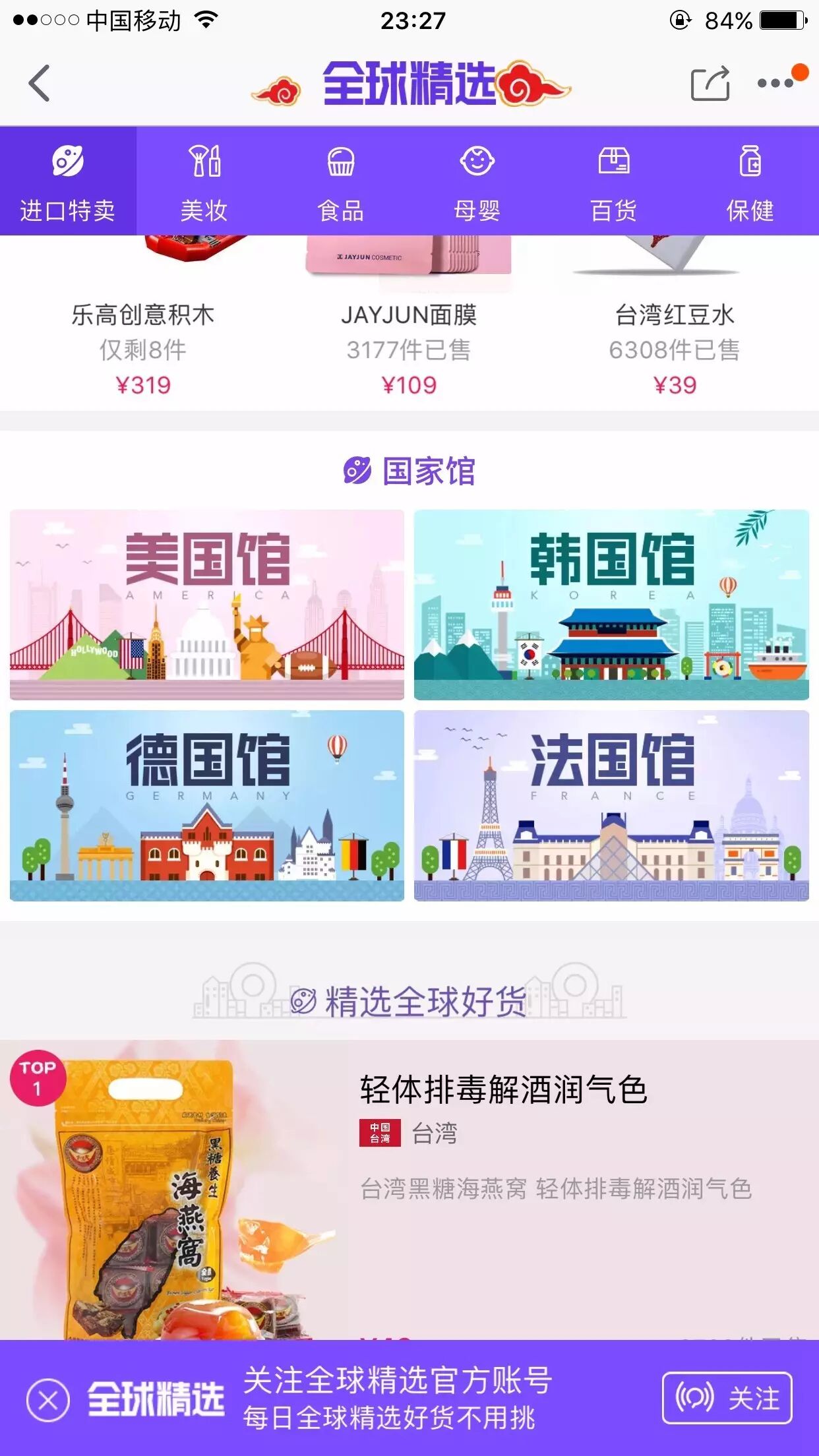Image resolution: width=819 pixels, height=1456 pixels.
Task: Switch to the 百货 tab
Action: coord(614,181)
